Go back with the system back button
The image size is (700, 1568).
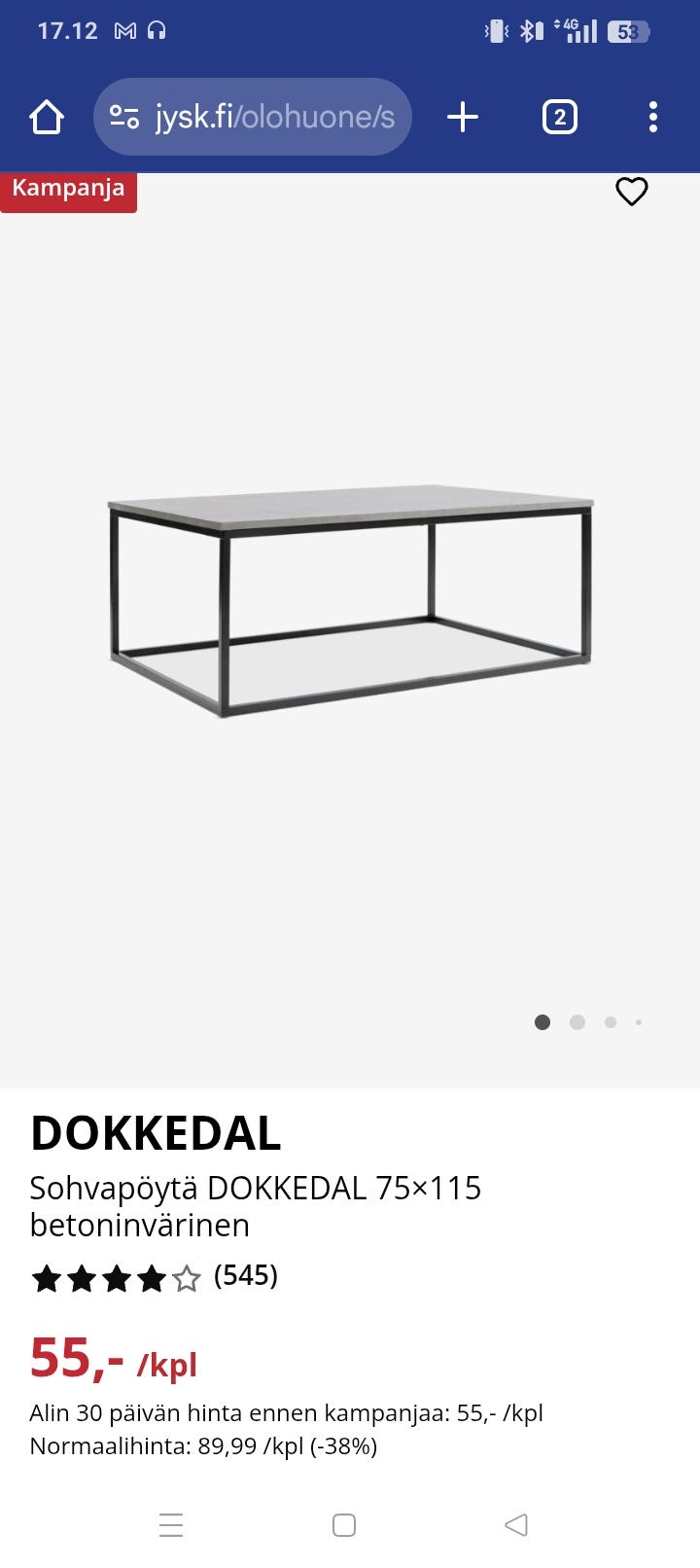click(516, 1524)
